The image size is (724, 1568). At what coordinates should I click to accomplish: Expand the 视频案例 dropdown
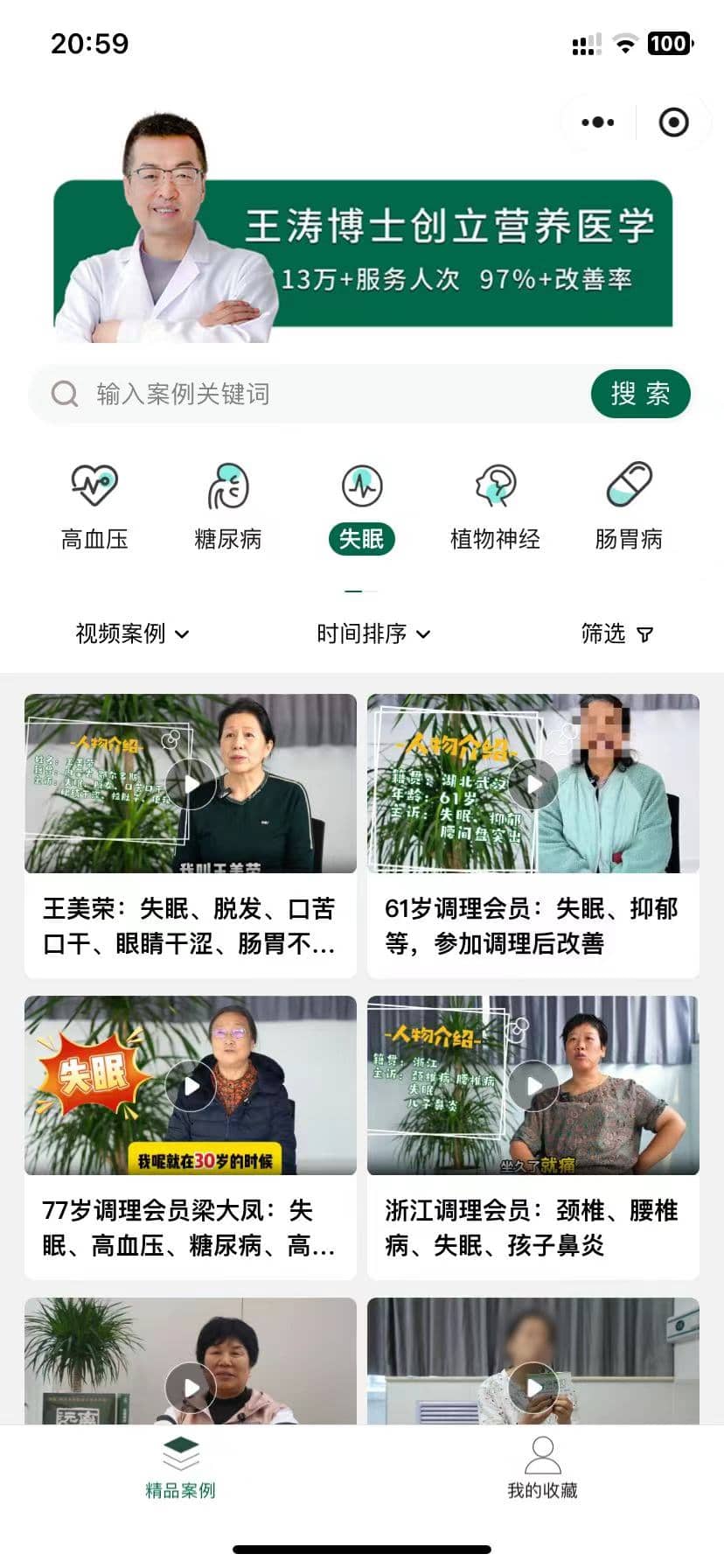click(x=132, y=633)
